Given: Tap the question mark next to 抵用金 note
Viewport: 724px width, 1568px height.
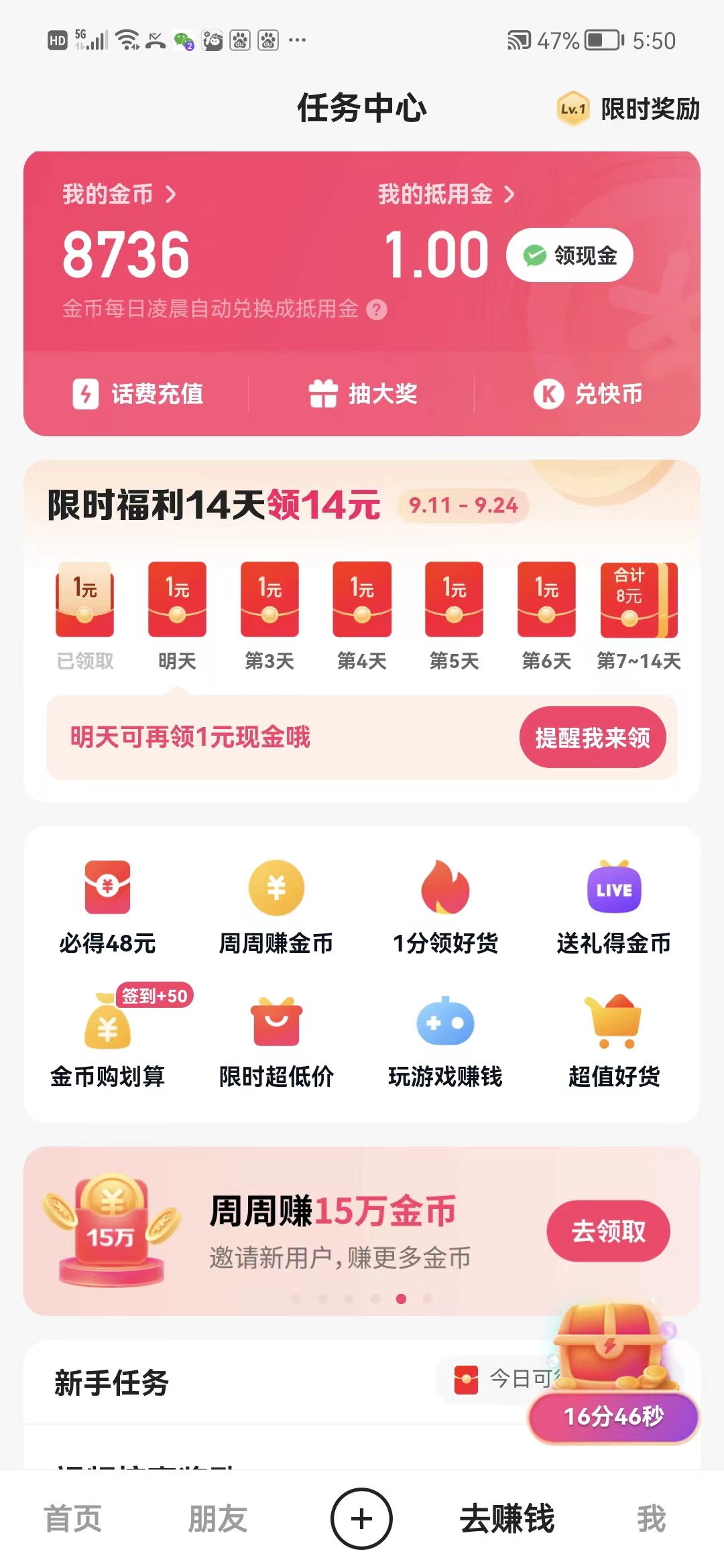Looking at the screenshot, I should coord(377,308).
